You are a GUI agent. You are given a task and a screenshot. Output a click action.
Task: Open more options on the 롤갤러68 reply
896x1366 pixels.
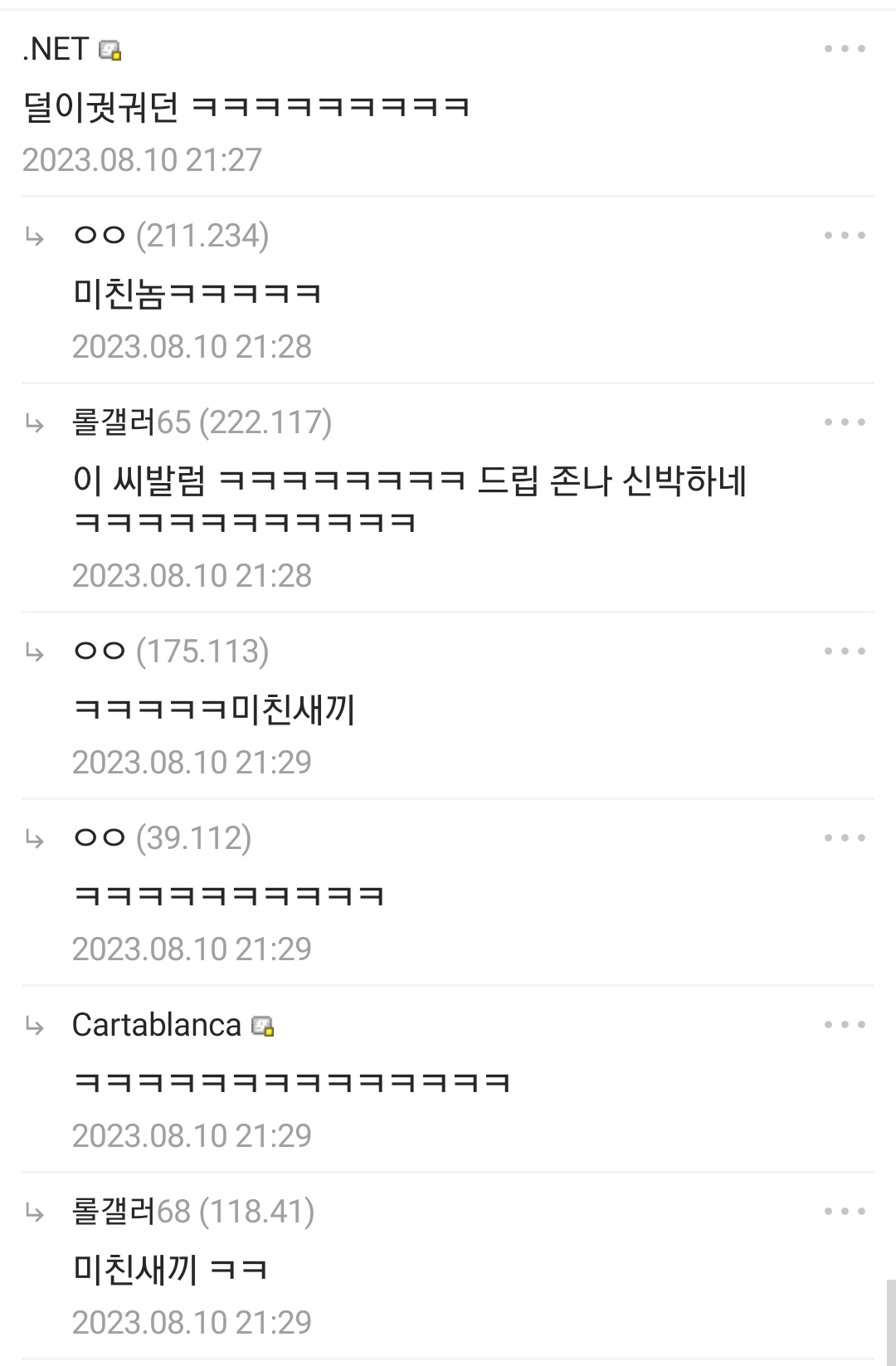[x=845, y=1212]
